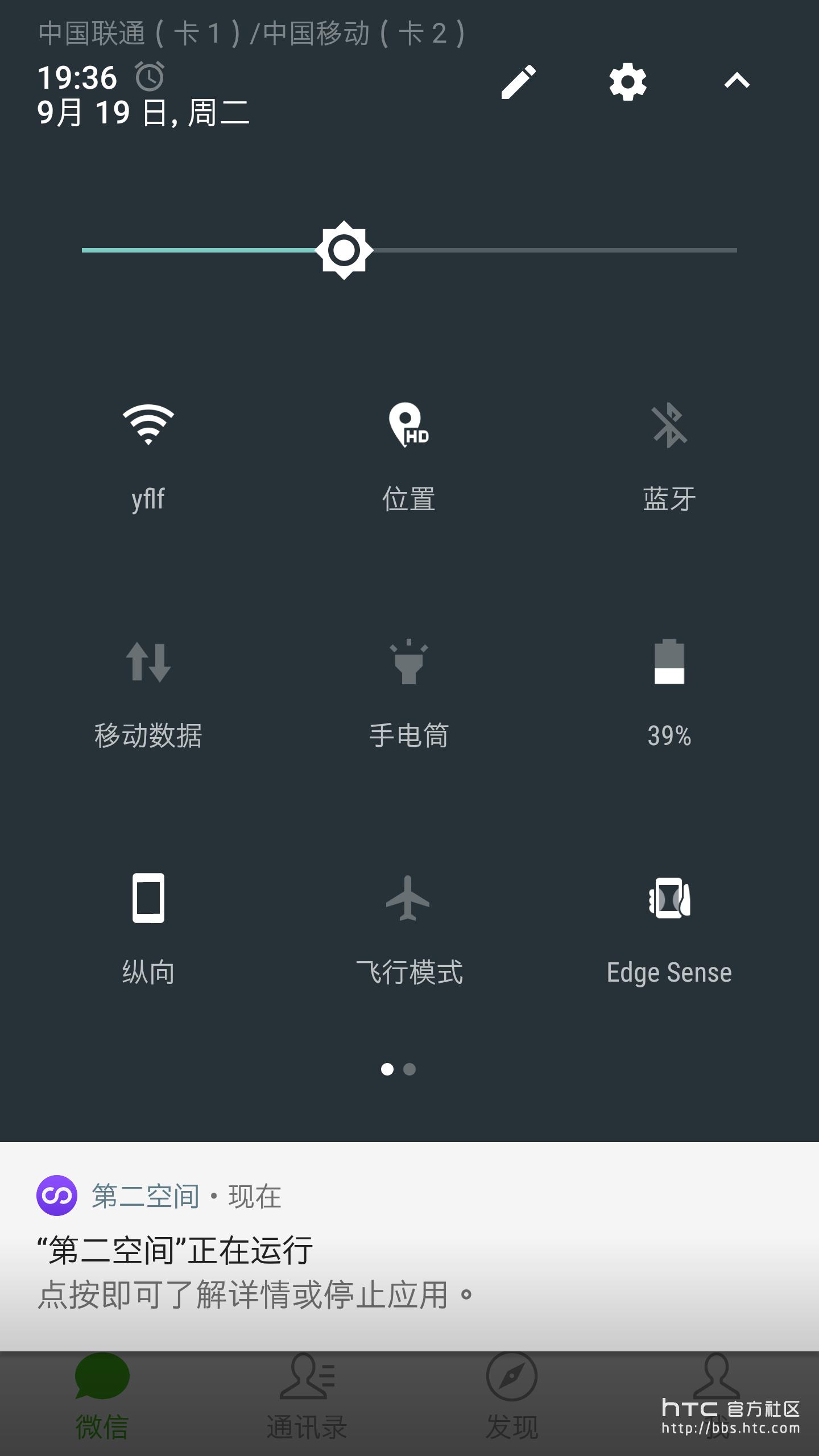Open the quick settings edit pencil

click(x=518, y=82)
